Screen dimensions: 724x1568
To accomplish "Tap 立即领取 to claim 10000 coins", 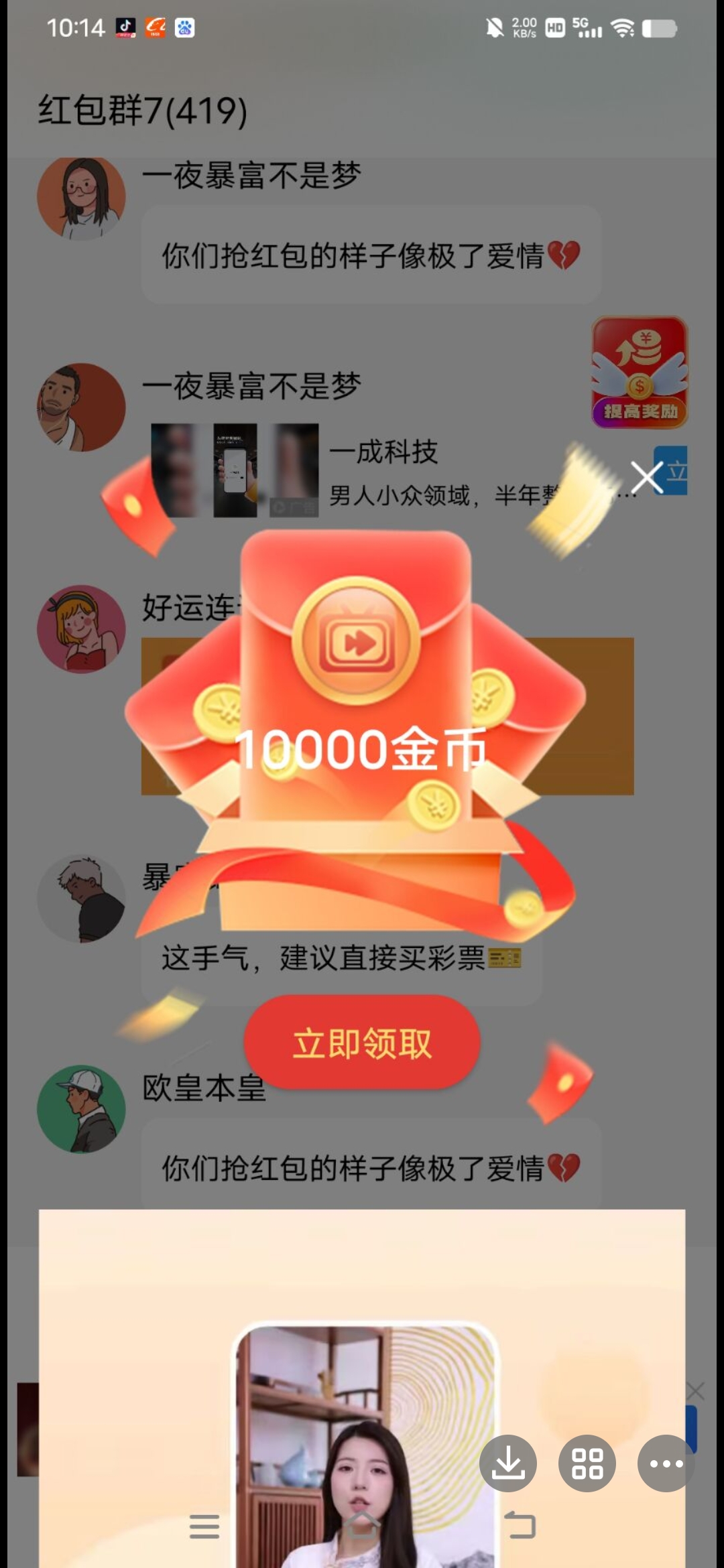I will point(362,1043).
